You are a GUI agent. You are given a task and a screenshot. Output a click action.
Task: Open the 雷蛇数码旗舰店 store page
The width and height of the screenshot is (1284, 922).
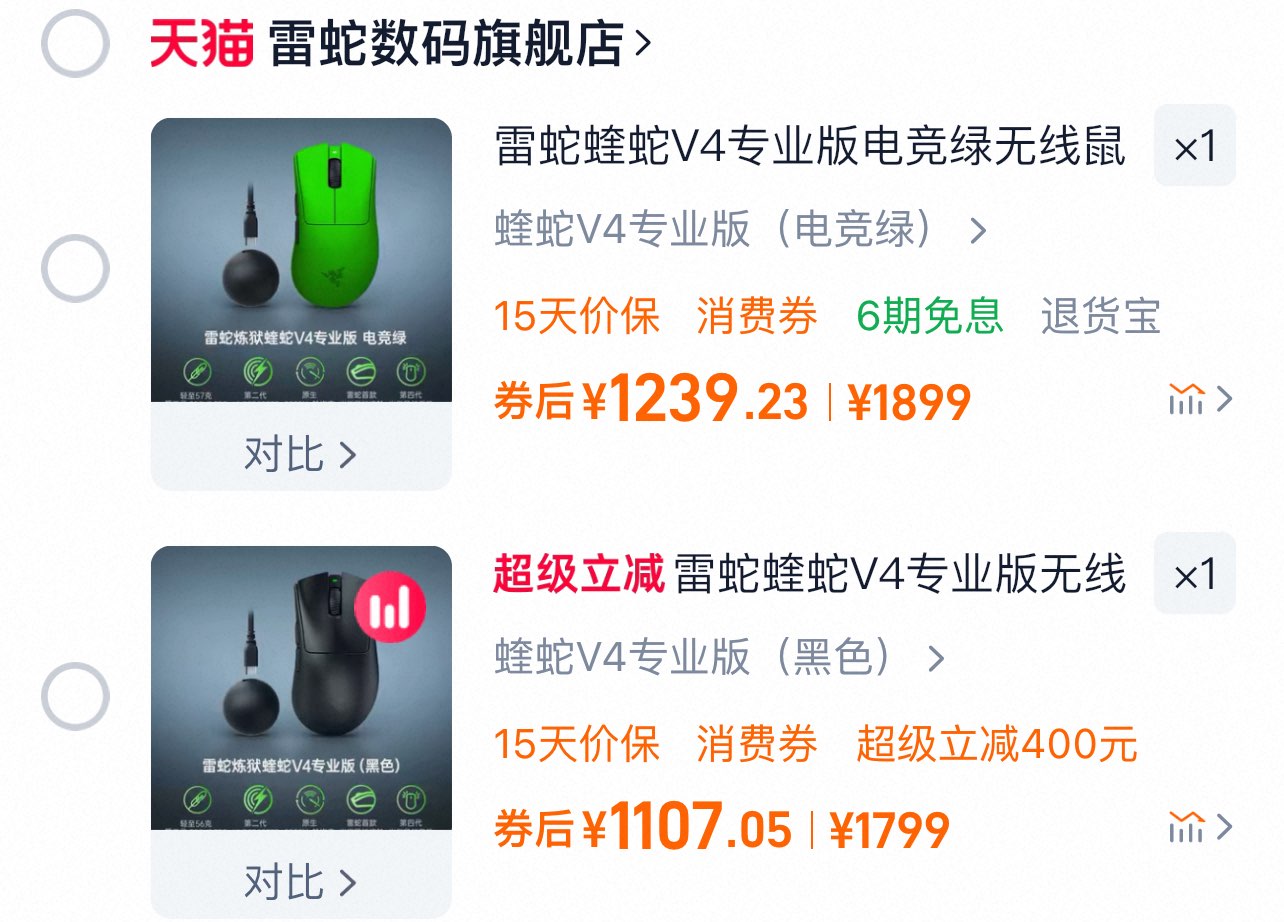point(402,44)
